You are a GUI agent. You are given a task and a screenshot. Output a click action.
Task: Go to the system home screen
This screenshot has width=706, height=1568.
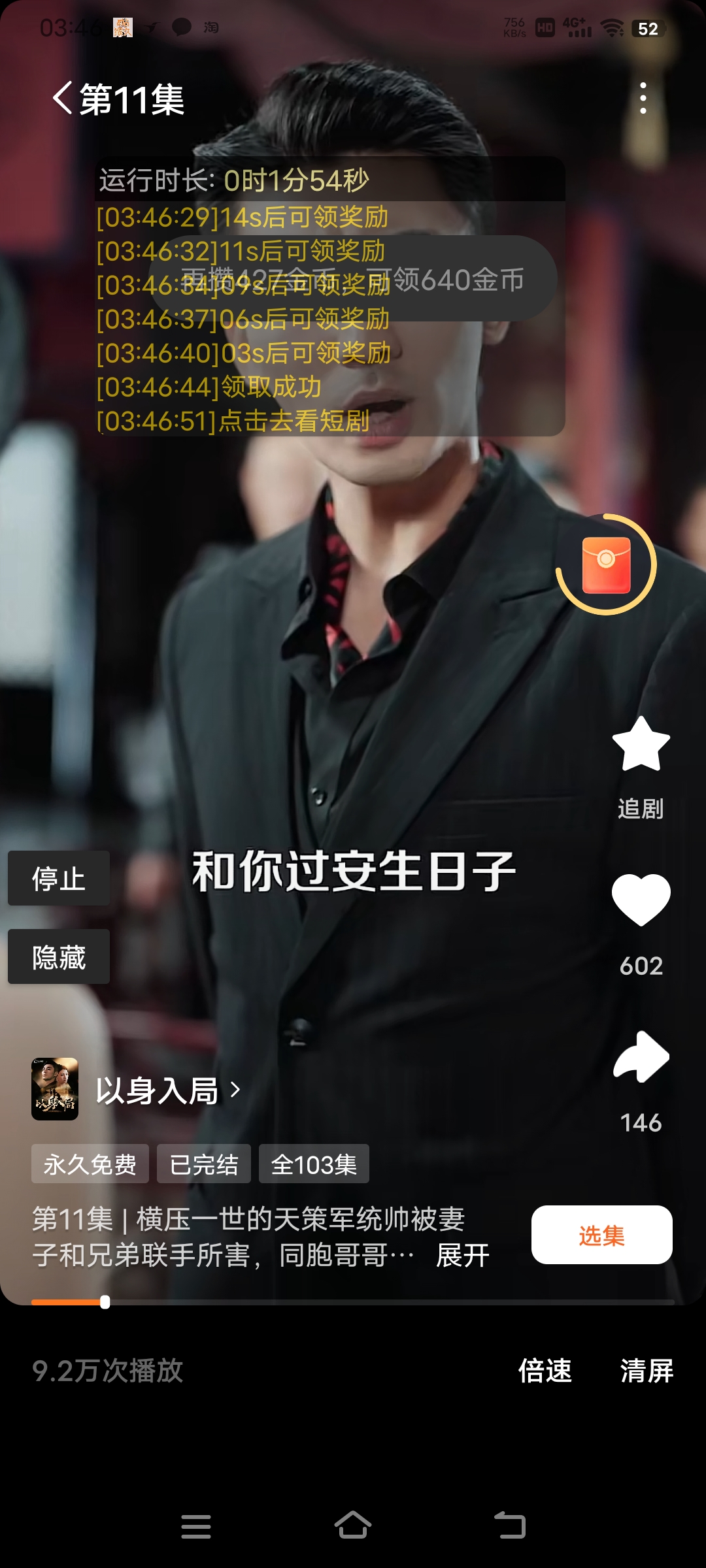pos(353,1526)
